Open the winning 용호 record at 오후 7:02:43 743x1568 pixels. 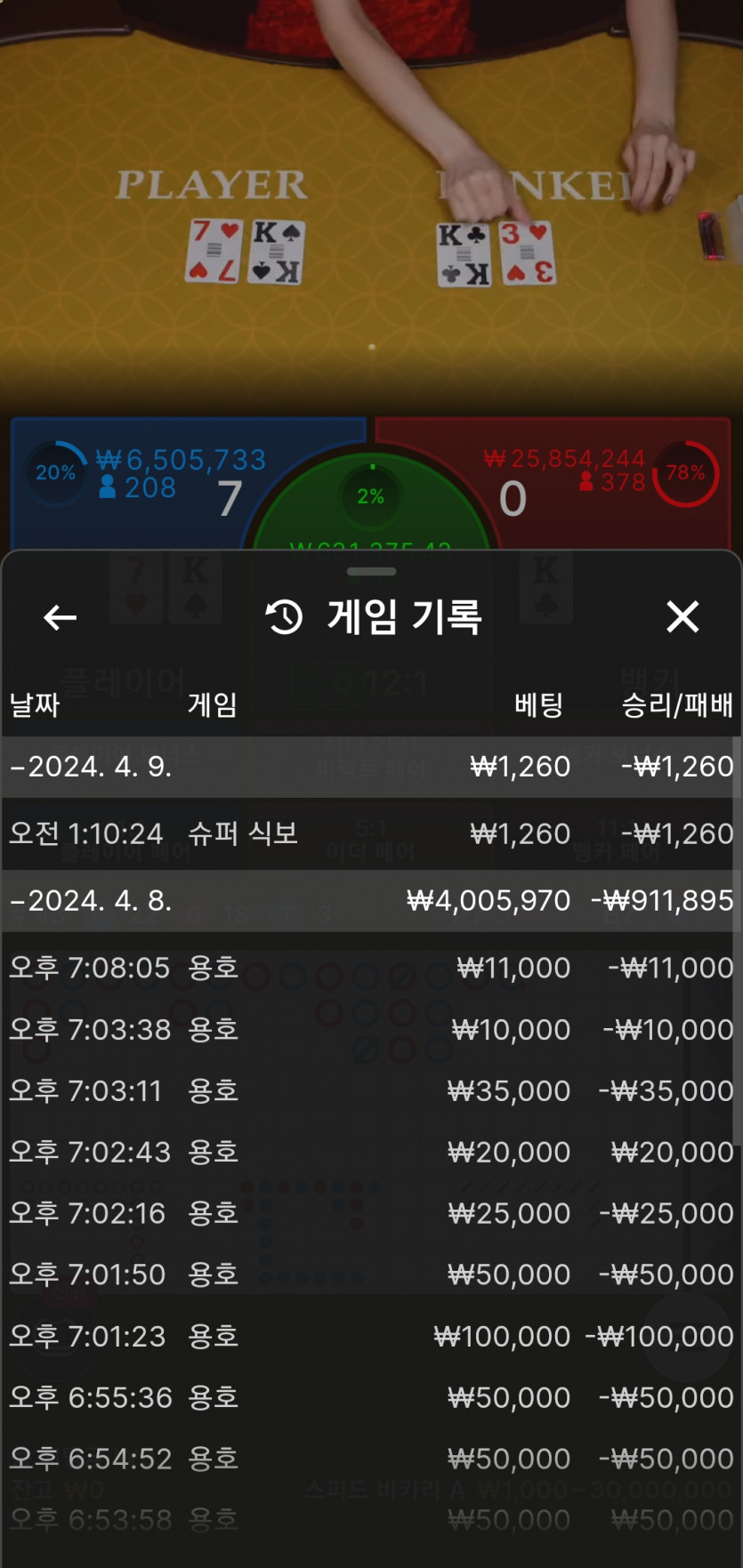coord(370,1152)
